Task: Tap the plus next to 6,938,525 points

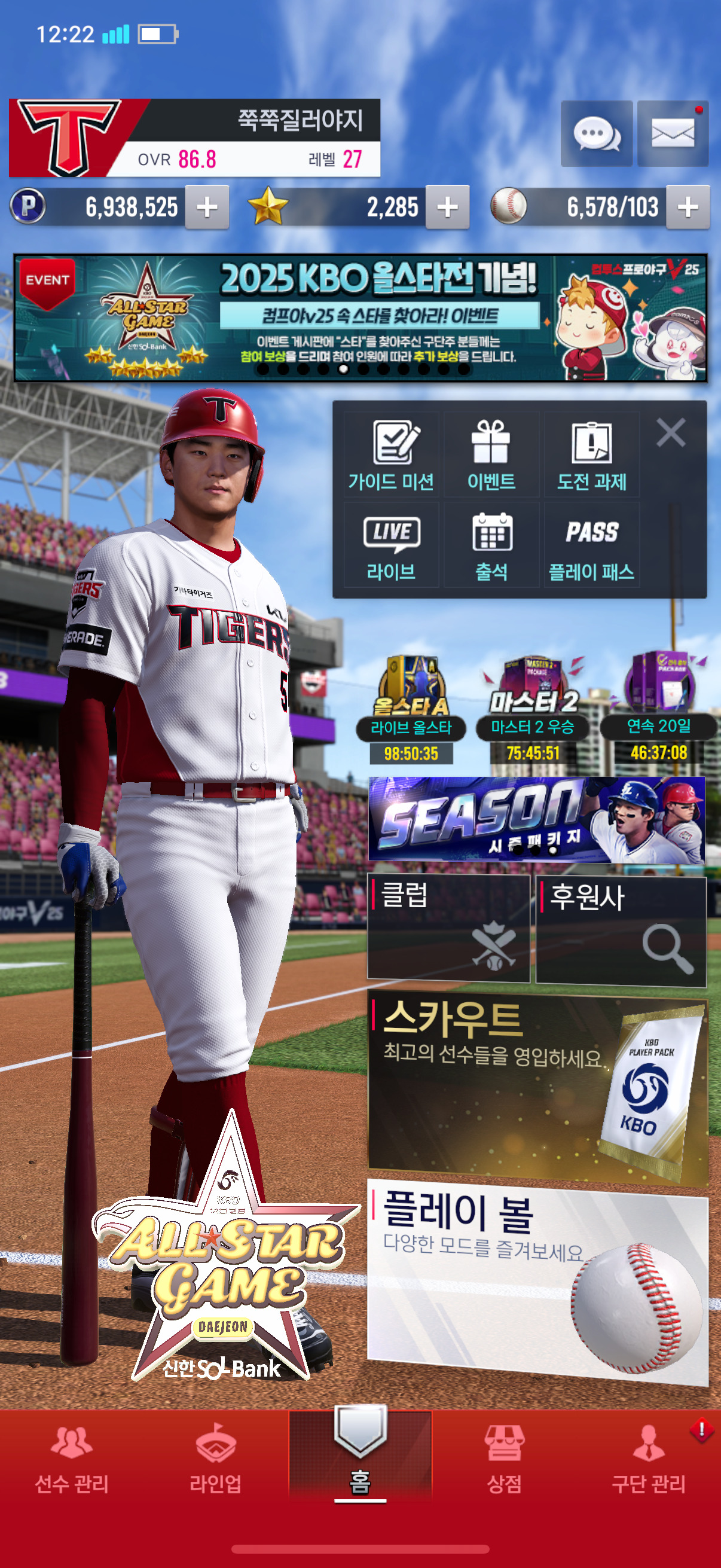Action: click(x=207, y=207)
